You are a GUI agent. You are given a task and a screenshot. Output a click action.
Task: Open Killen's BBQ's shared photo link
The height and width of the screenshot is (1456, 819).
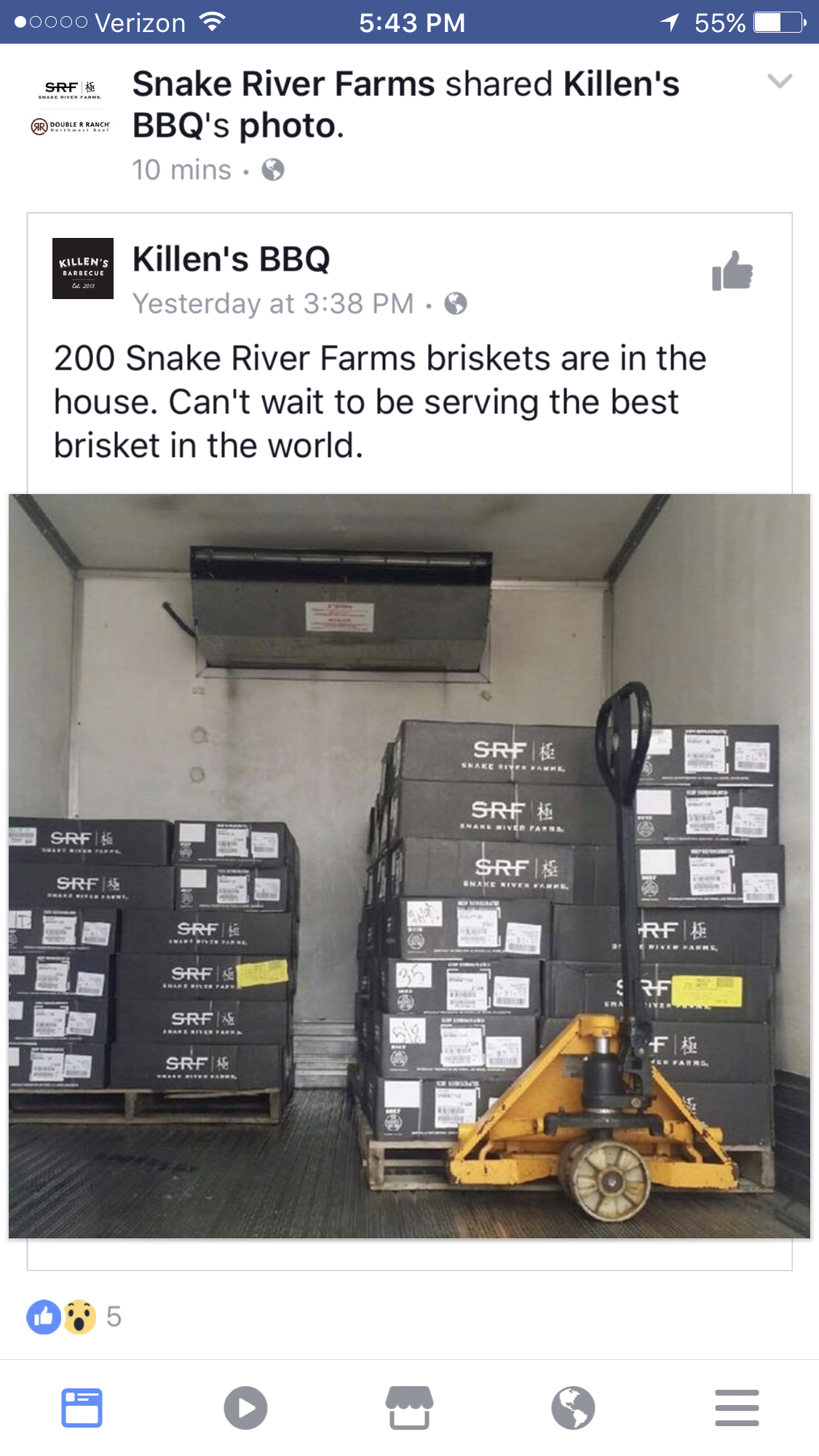point(237,125)
